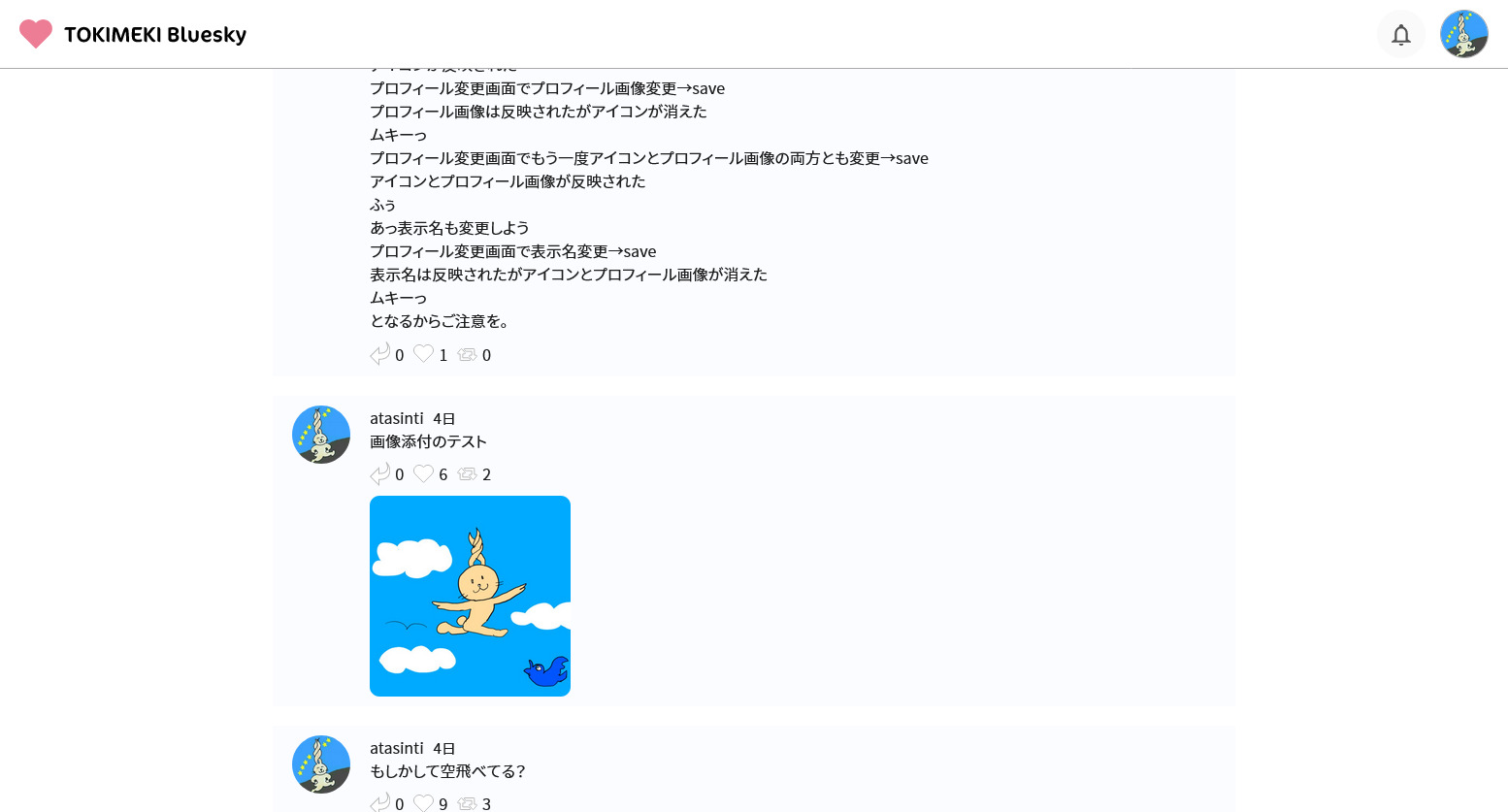Viewport: 1508px width, 812px height.
Task: Repost the post ending "となるからご注意を。"
Action: click(467, 355)
